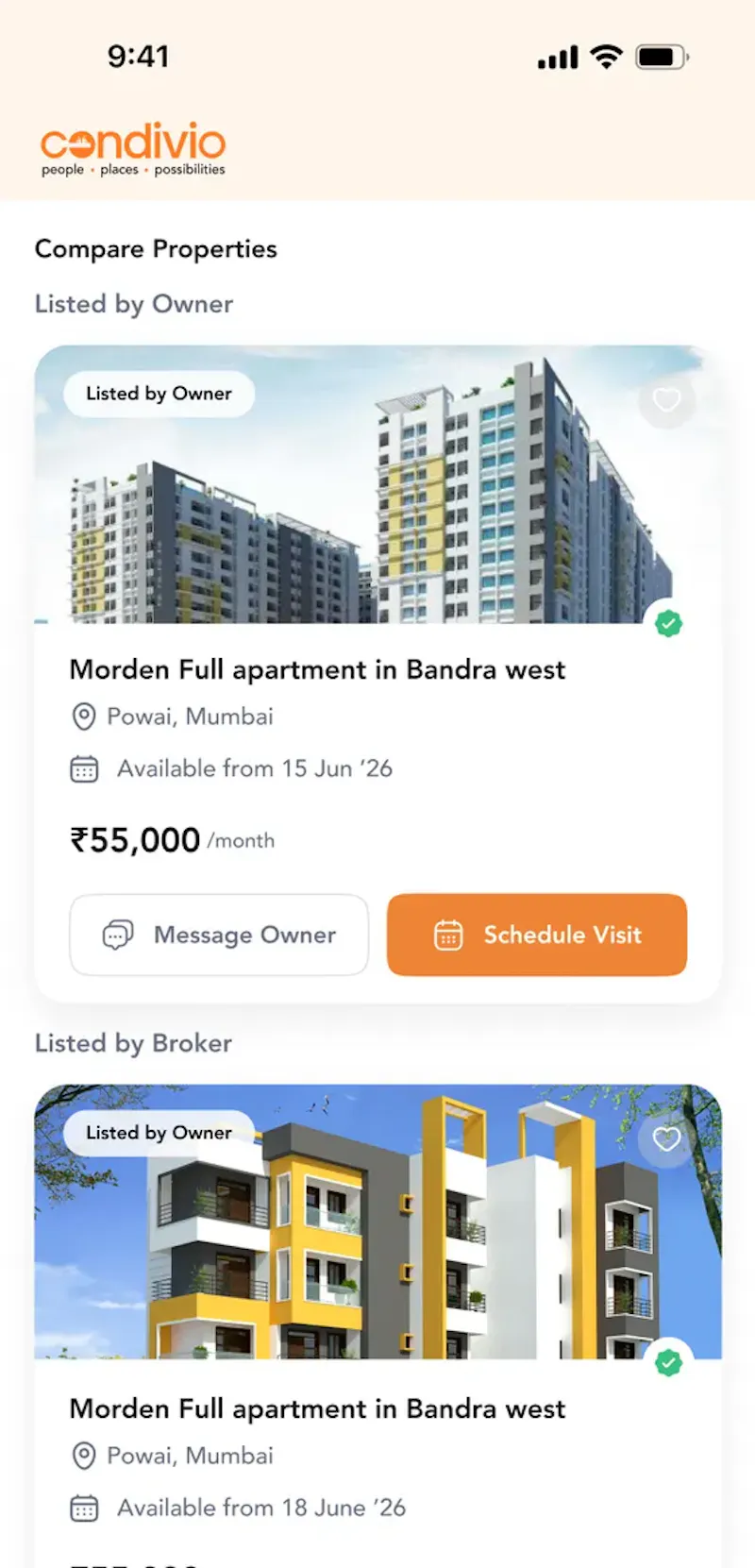Tap Message Owner button
755x1568 pixels.
[219, 935]
